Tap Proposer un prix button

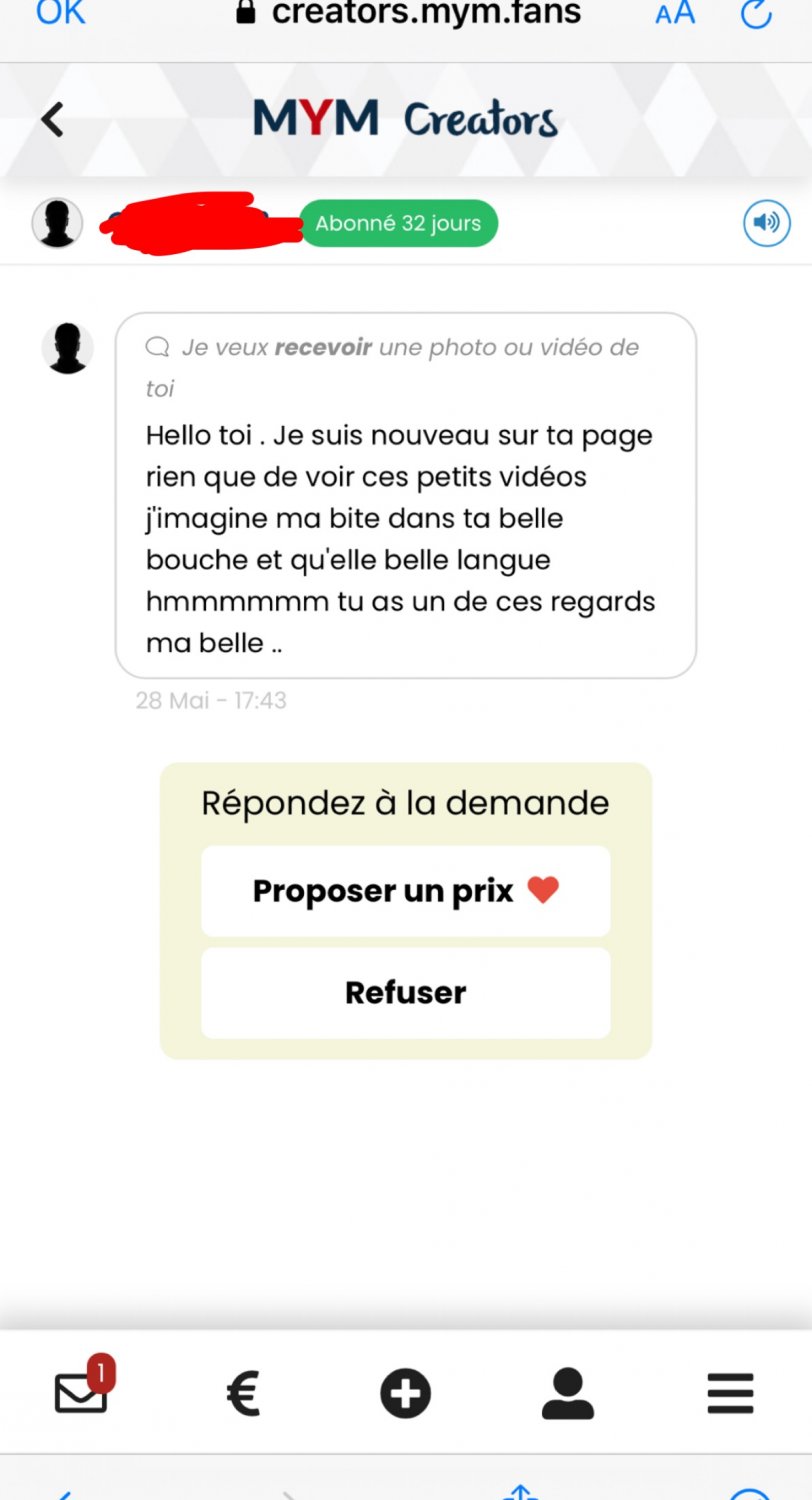coord(405,890)
